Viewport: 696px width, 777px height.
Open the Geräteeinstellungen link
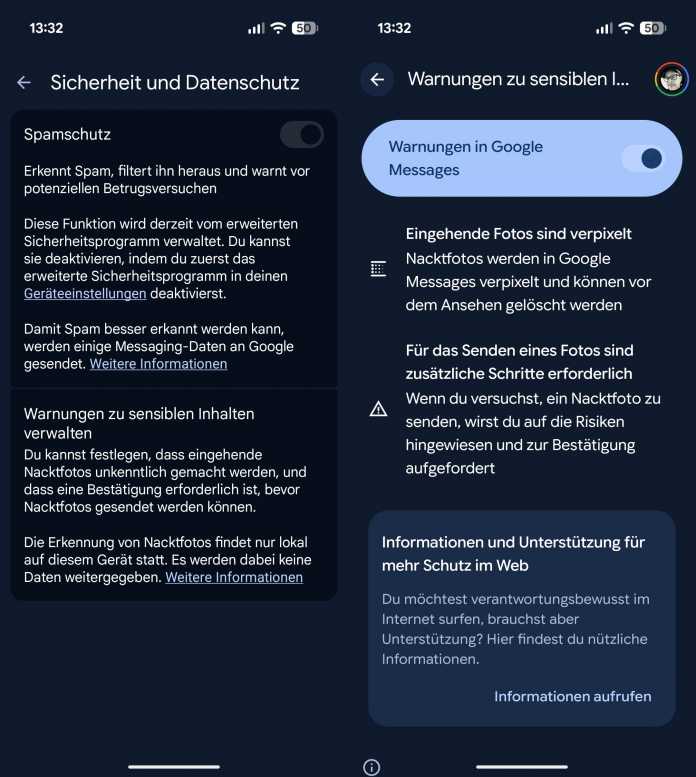click(x=85, y=293)
